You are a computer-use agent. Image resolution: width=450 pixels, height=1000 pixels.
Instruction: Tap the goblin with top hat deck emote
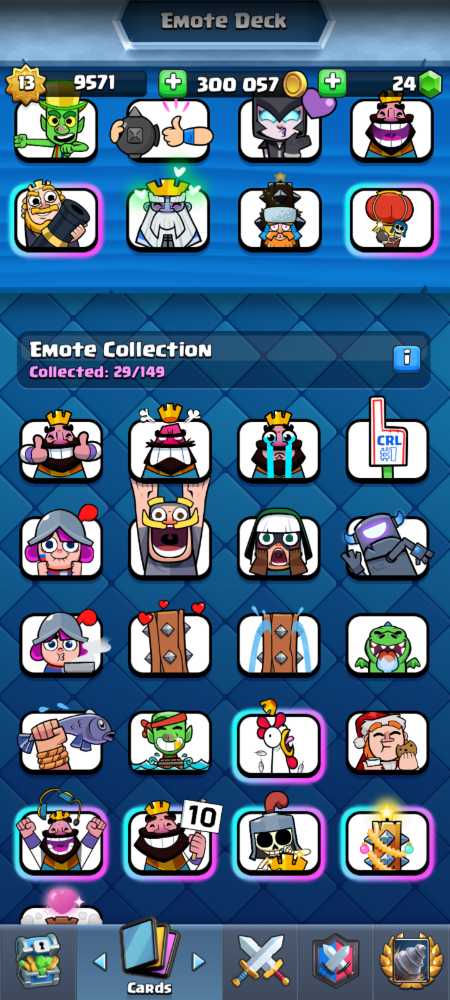(57, 128)
